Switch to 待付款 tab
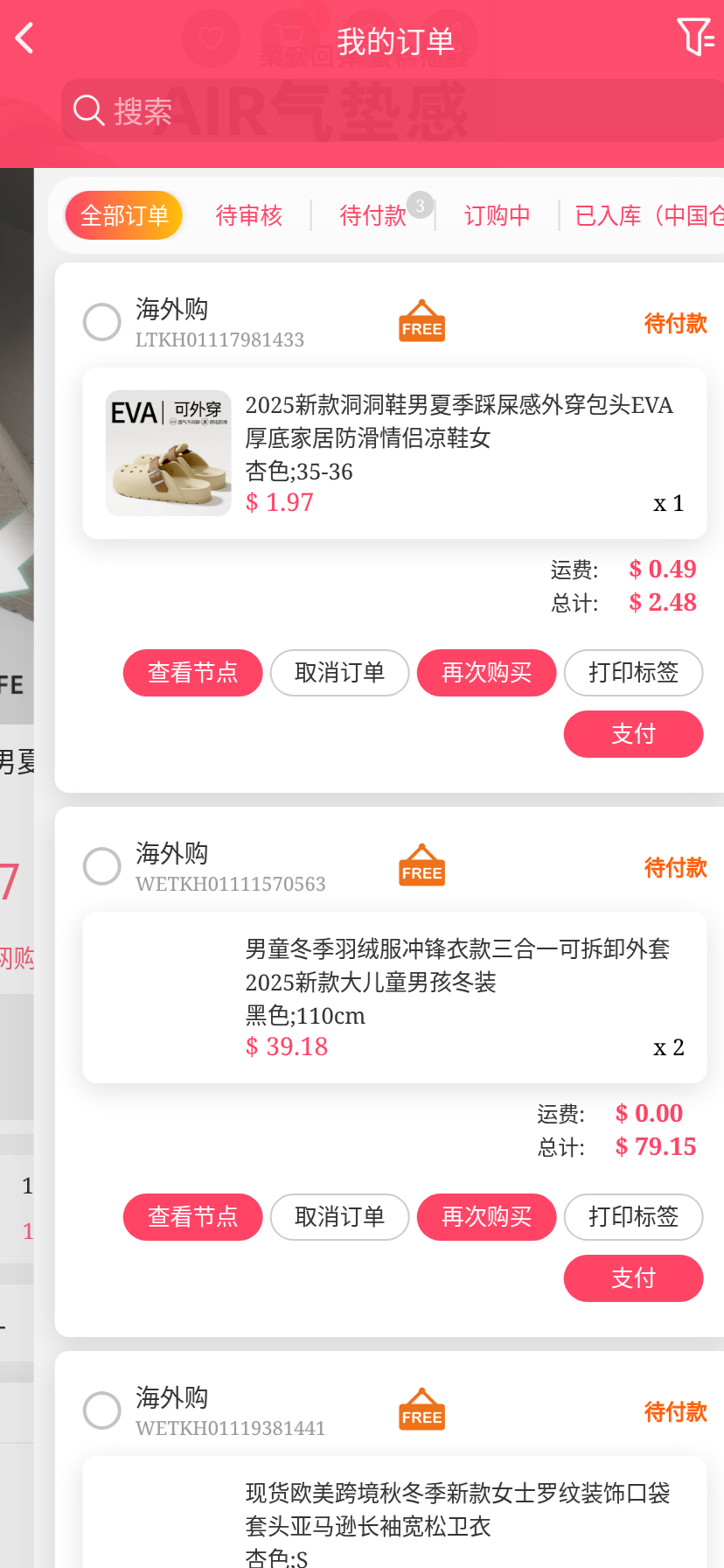 (373, 215)
